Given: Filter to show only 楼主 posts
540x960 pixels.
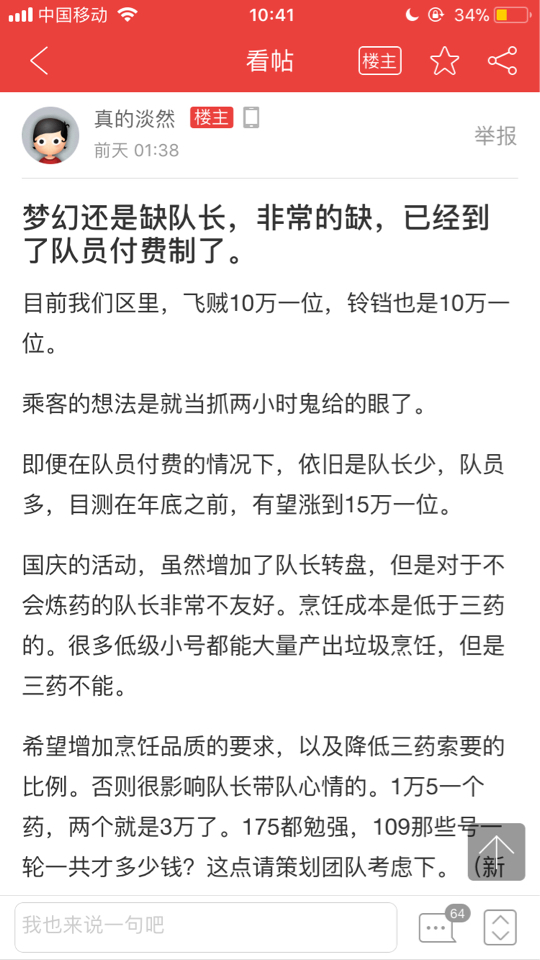Looking at the screenshot, I should coord(380,61).
